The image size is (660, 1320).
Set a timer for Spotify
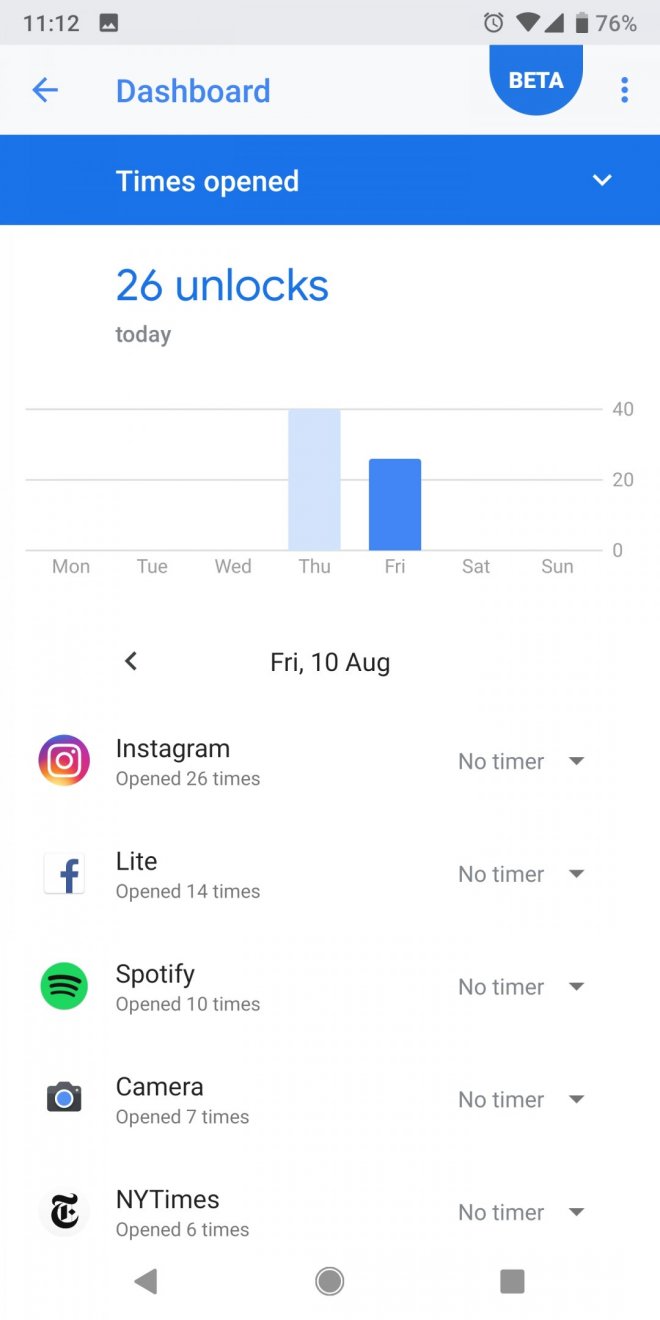[x=520, y=987]
